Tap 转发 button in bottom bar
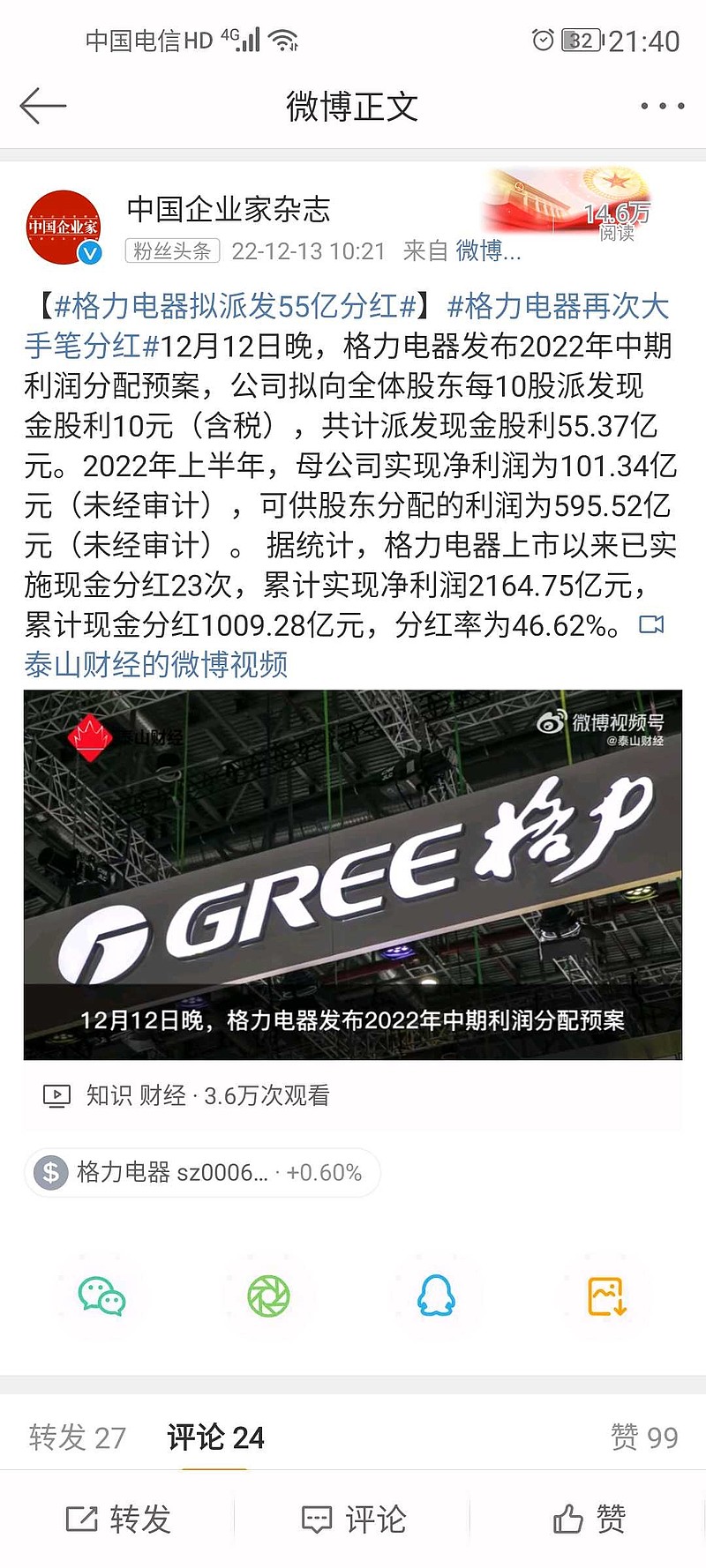 tap(118, 1519)
